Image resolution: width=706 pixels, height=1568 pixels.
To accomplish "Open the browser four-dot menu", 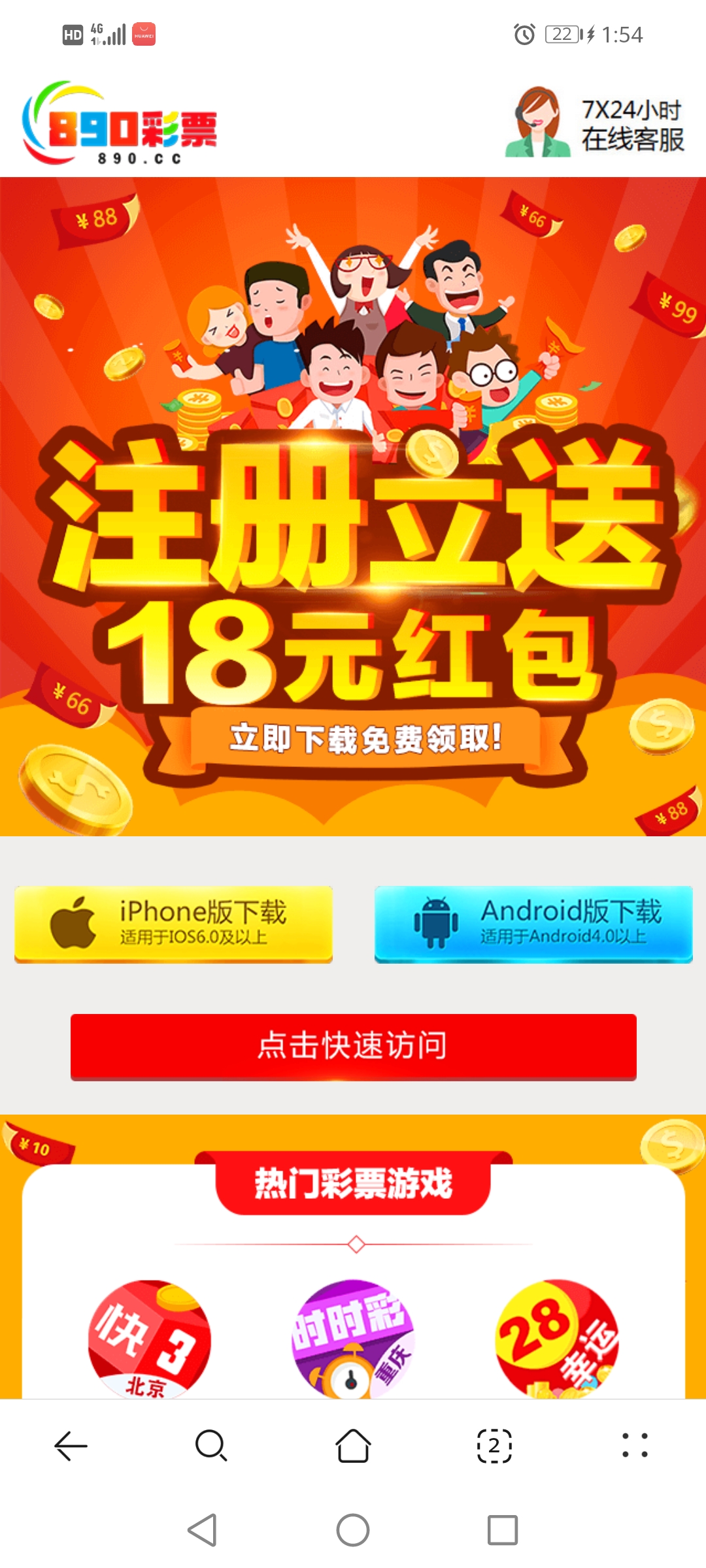I will point(635,1445).
